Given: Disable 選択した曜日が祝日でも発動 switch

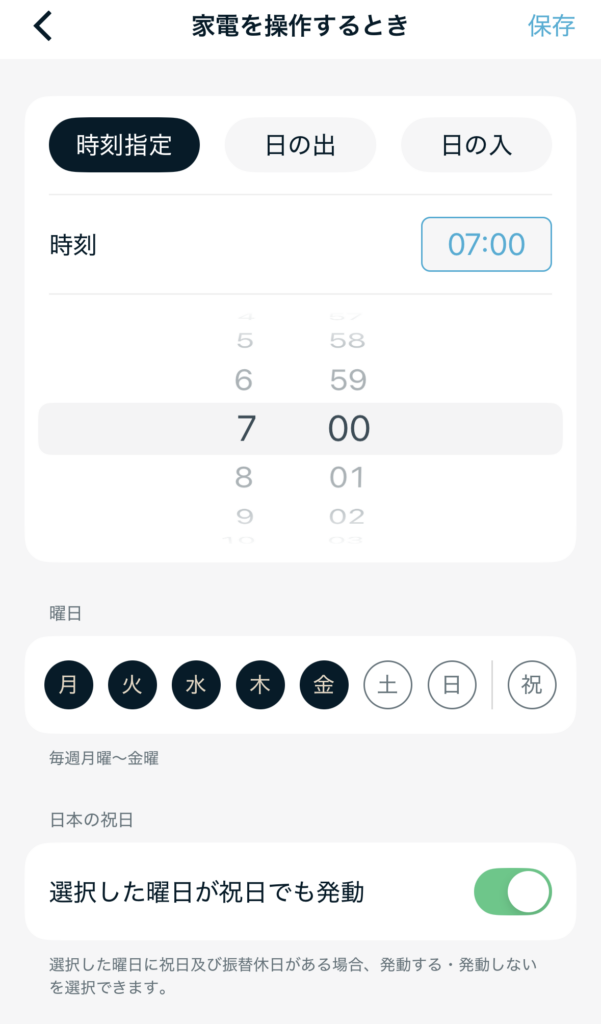Looking at the screenshot, I should [512, 892].
